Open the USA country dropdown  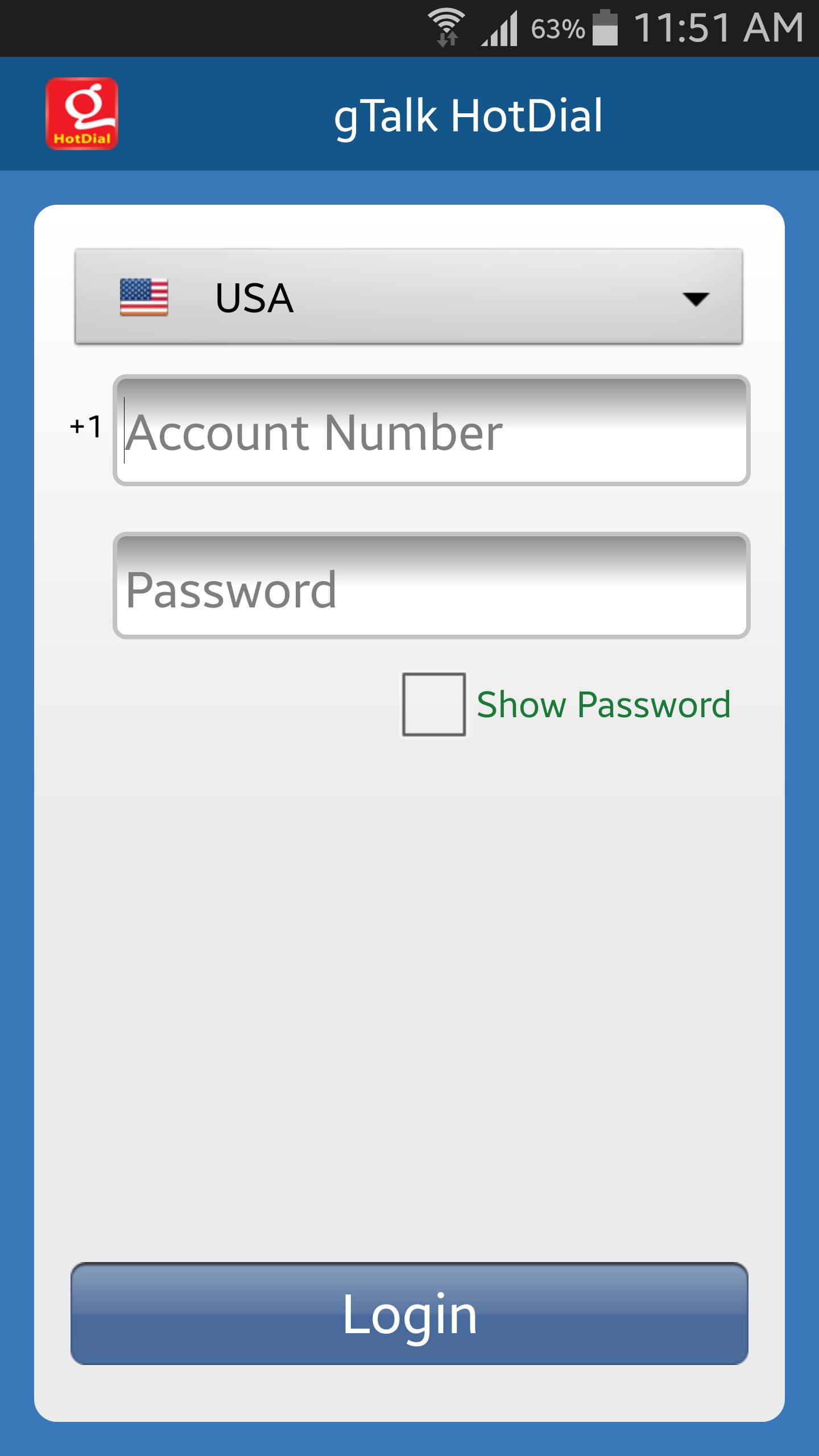408,296
